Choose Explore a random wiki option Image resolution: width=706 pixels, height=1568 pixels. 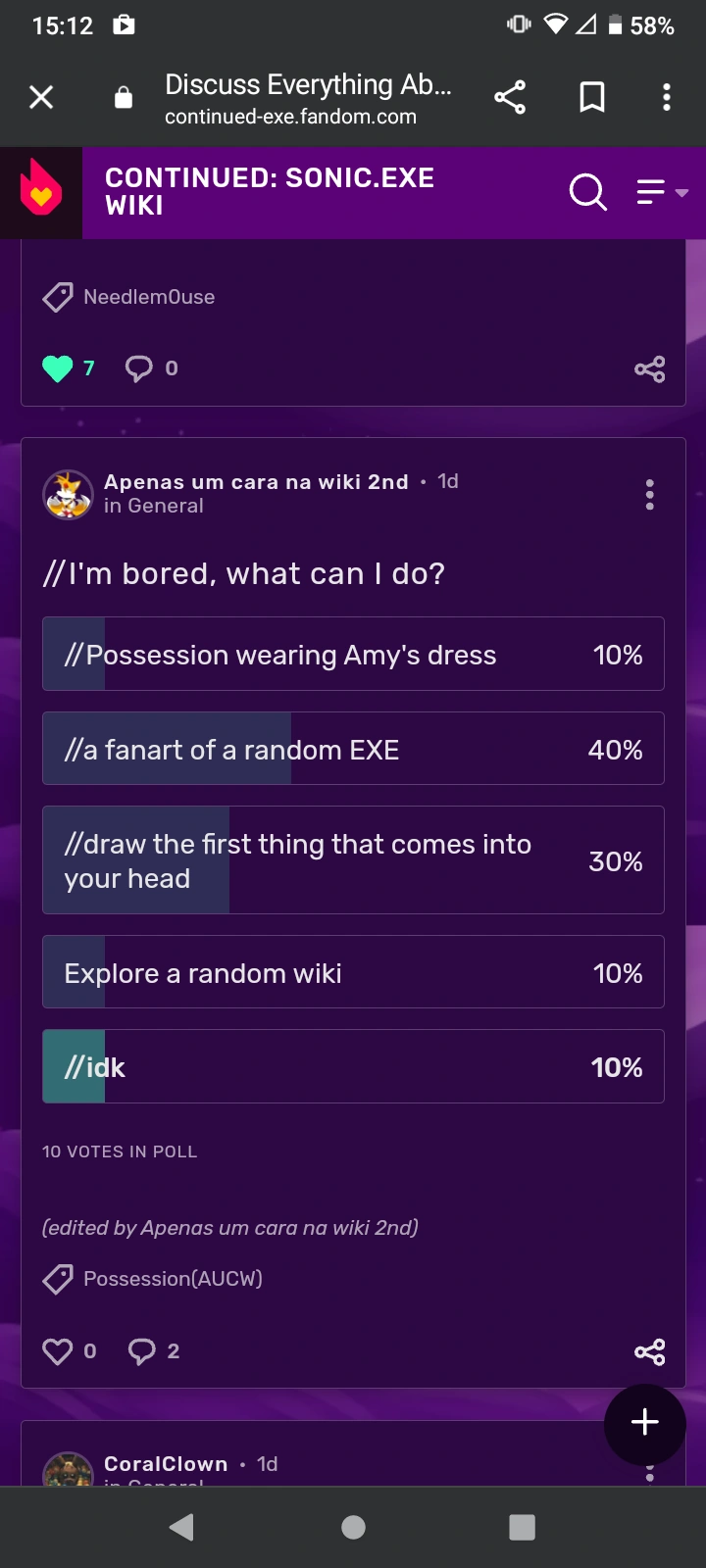coord(353,972)
